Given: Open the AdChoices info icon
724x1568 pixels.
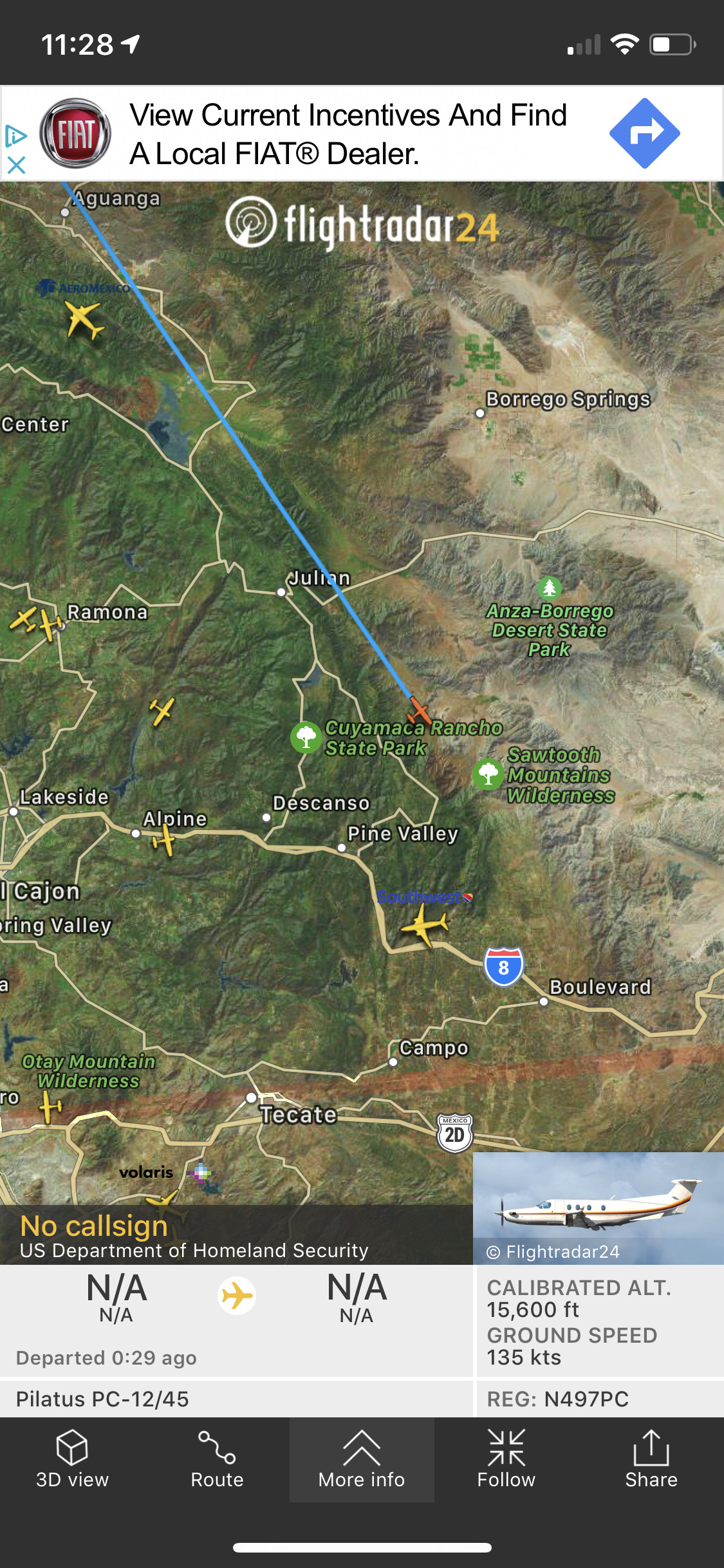Looking at the screenshot, I should [x=15, y=136].
